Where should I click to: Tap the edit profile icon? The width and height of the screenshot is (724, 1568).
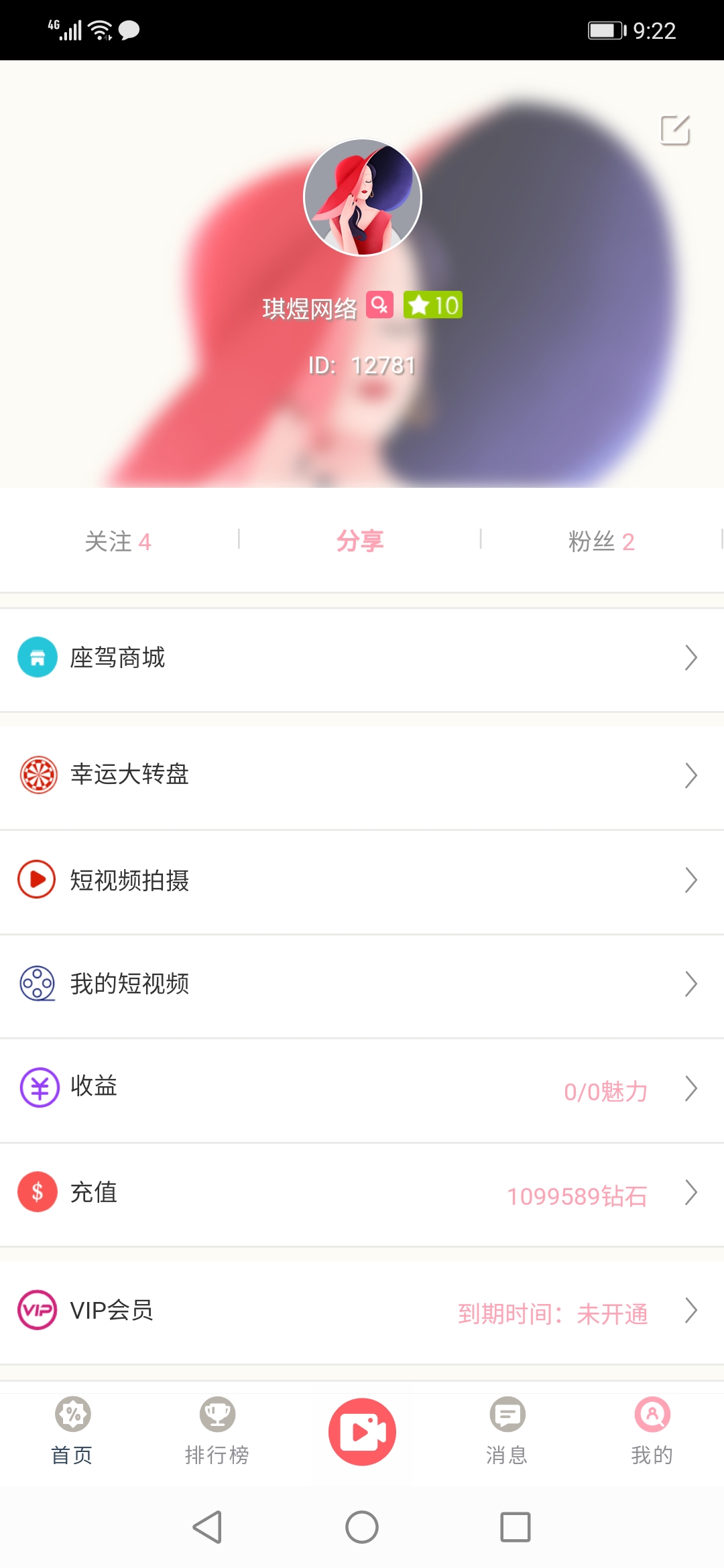click(675, 130)
